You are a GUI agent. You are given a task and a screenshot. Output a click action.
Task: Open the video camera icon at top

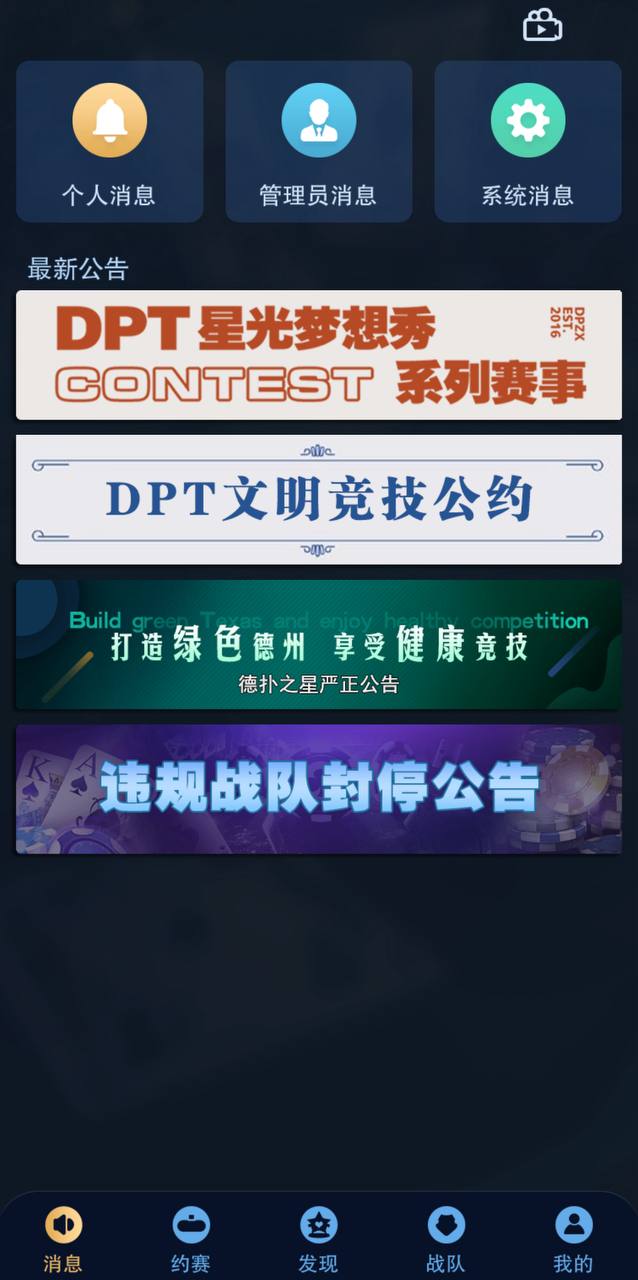tap(542, 25)
